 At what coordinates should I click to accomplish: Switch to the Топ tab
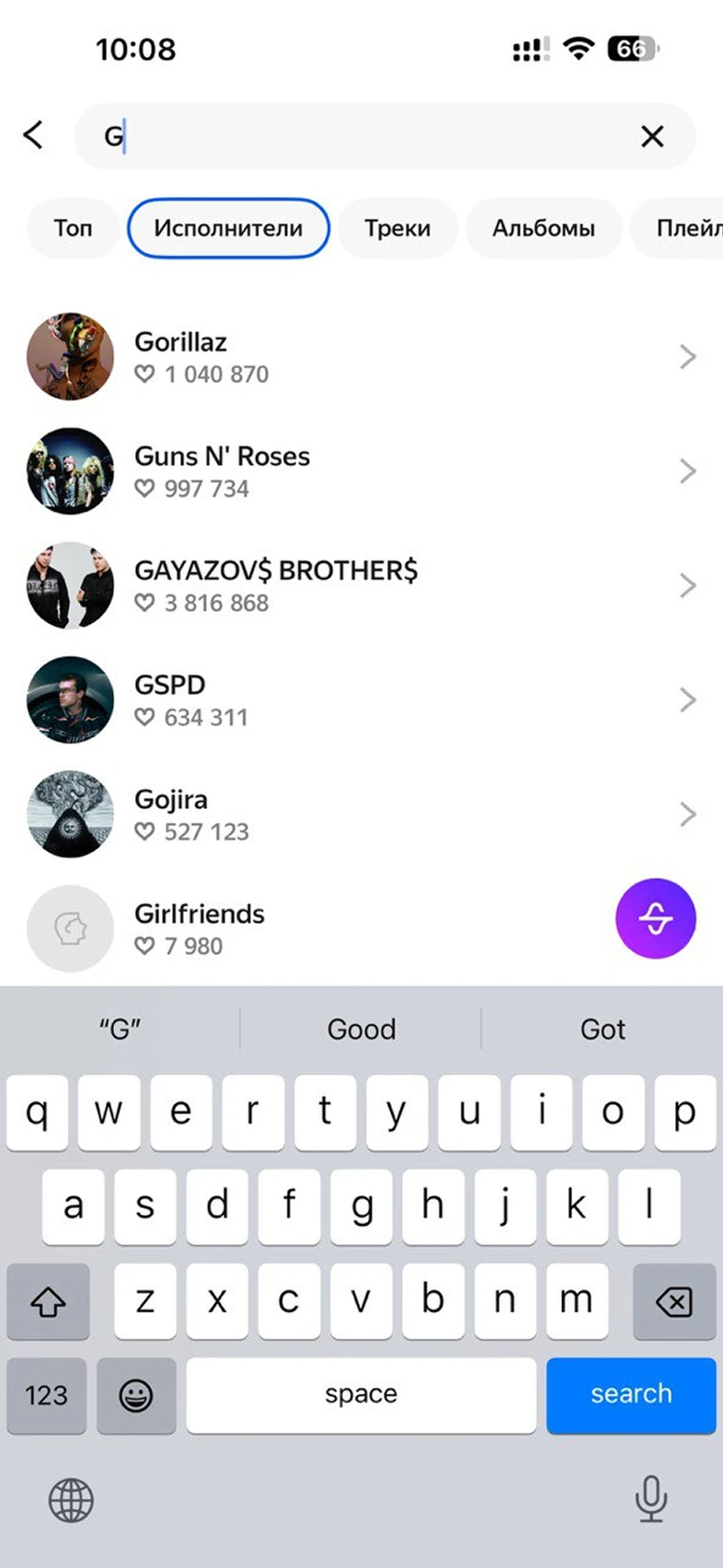pos(73,228)
